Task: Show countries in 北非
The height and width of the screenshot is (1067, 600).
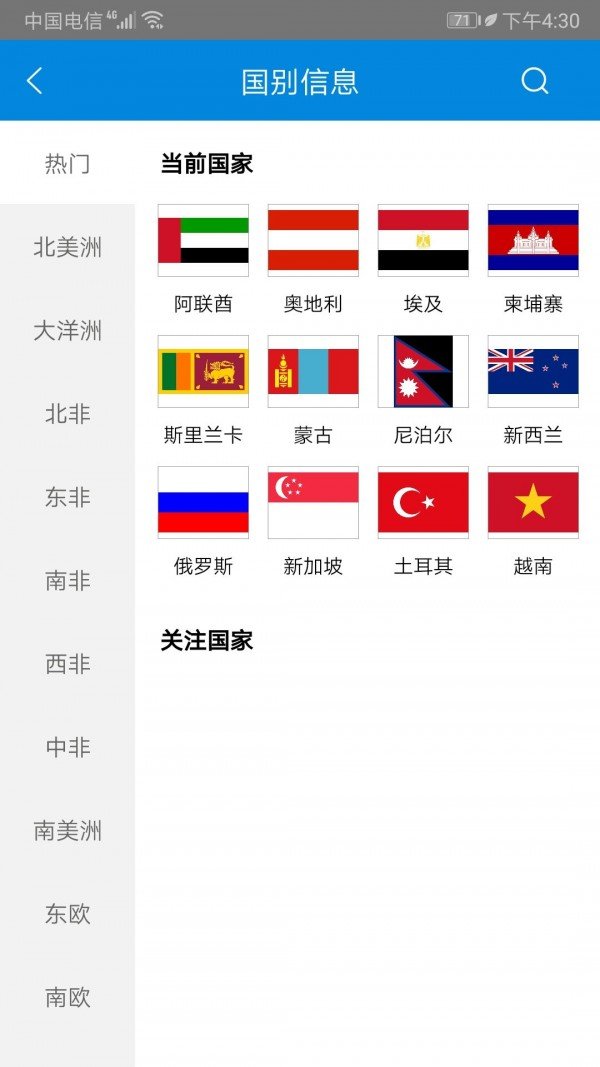Action: tap(67, 414)
